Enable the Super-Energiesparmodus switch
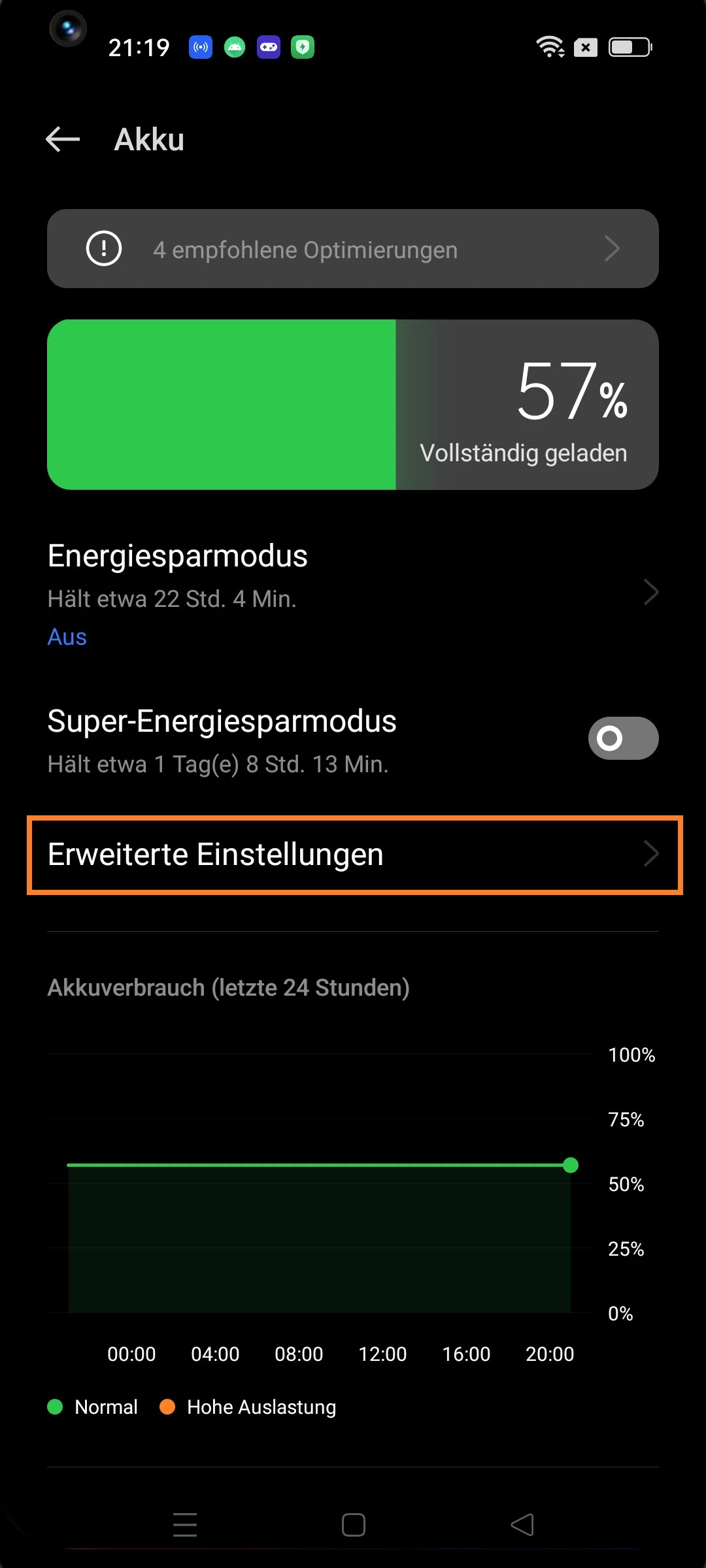The image size is (706, 1568). click(622, 738)
